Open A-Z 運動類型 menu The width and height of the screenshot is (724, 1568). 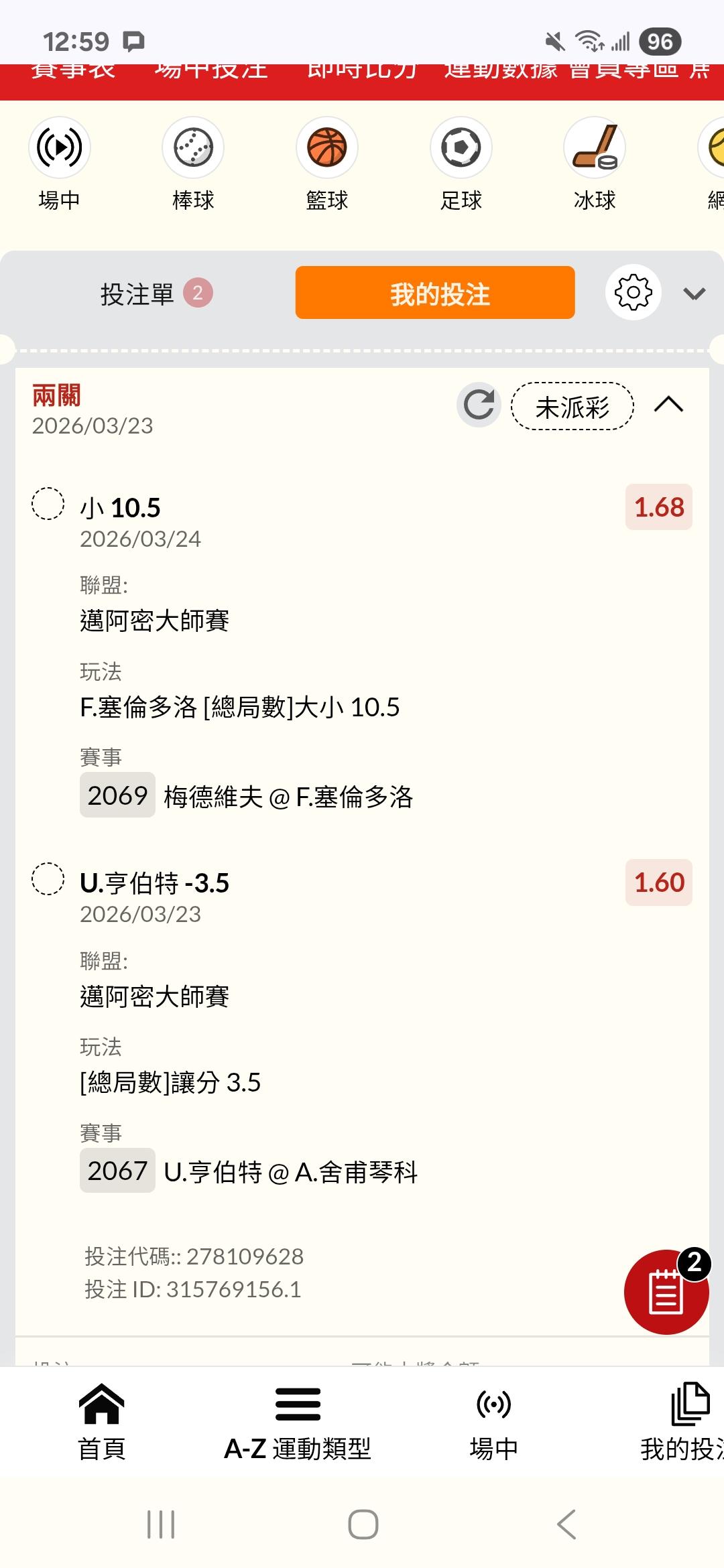(x=298, y=1422)
